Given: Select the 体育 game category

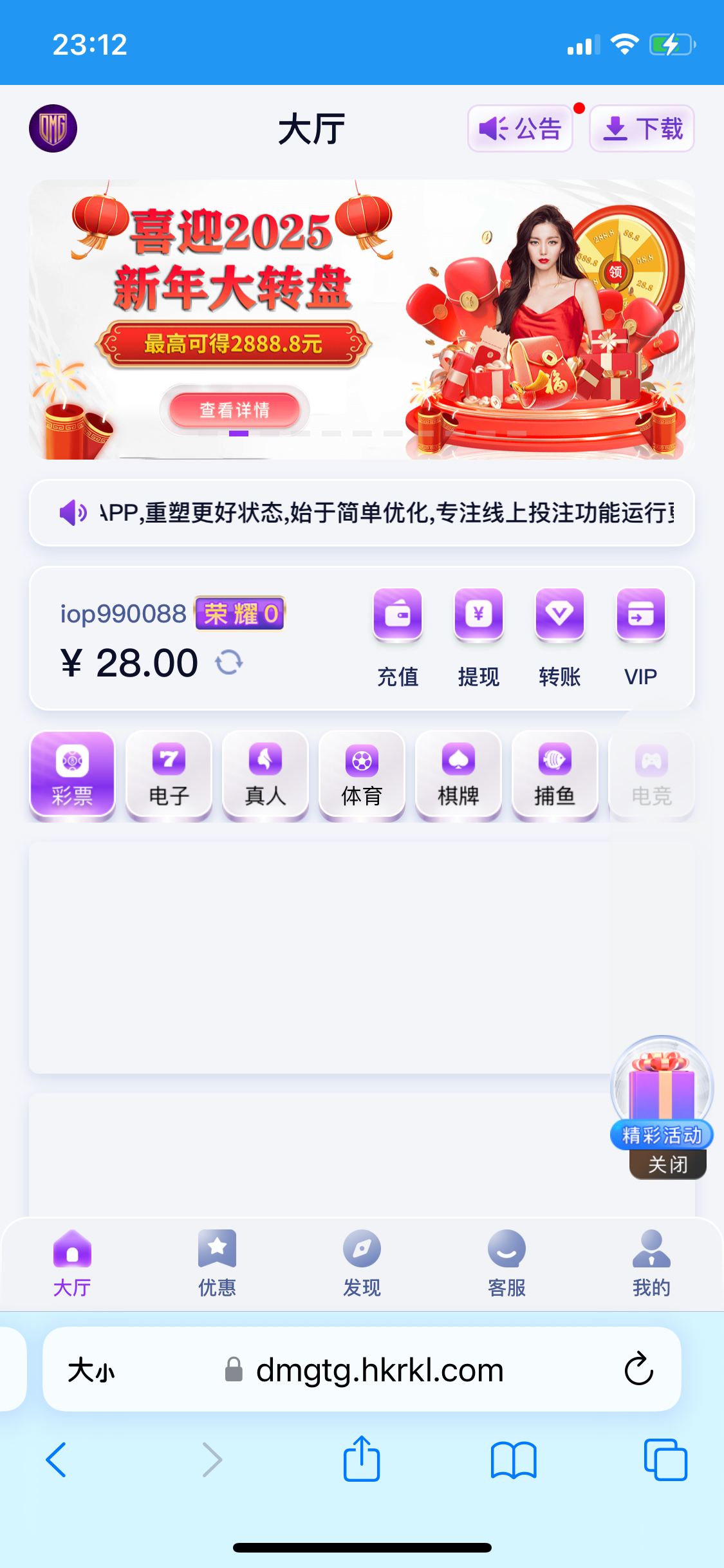Looking at the screenshot, I should point(362,776).
